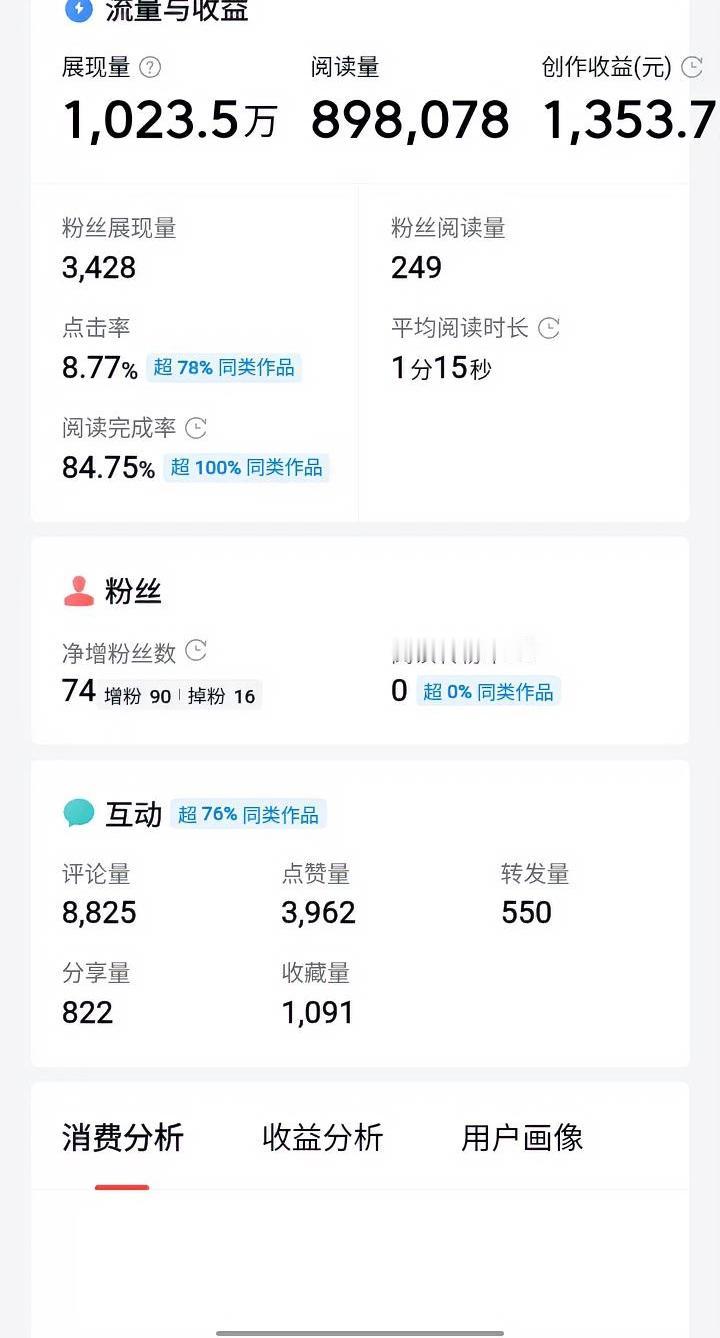The height and width of the screenshot is (1338, 720).
Task: Click the clock icon next to 平均阅读时长
Action: click(x=548, y=328)
